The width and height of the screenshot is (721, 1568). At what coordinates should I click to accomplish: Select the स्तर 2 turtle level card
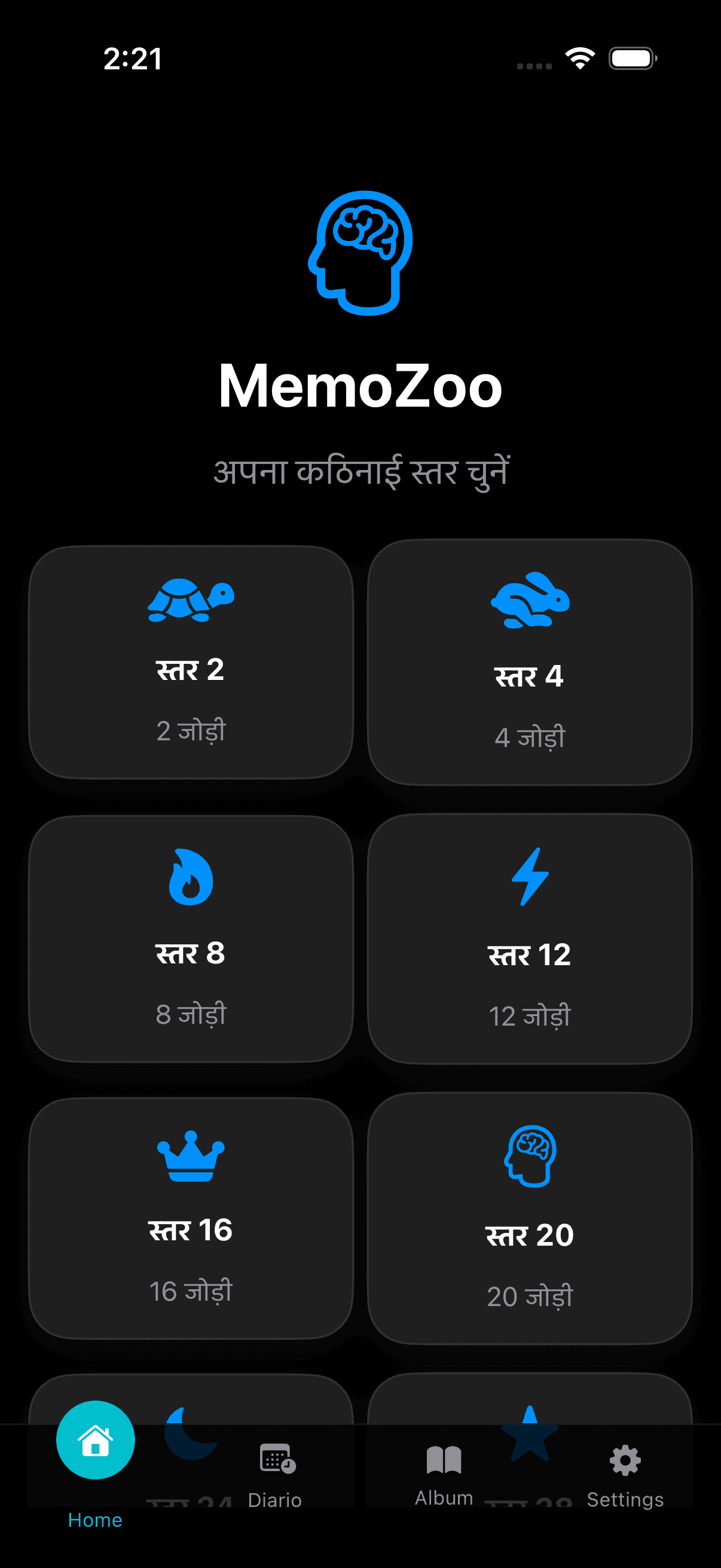(x=191, y=662)
